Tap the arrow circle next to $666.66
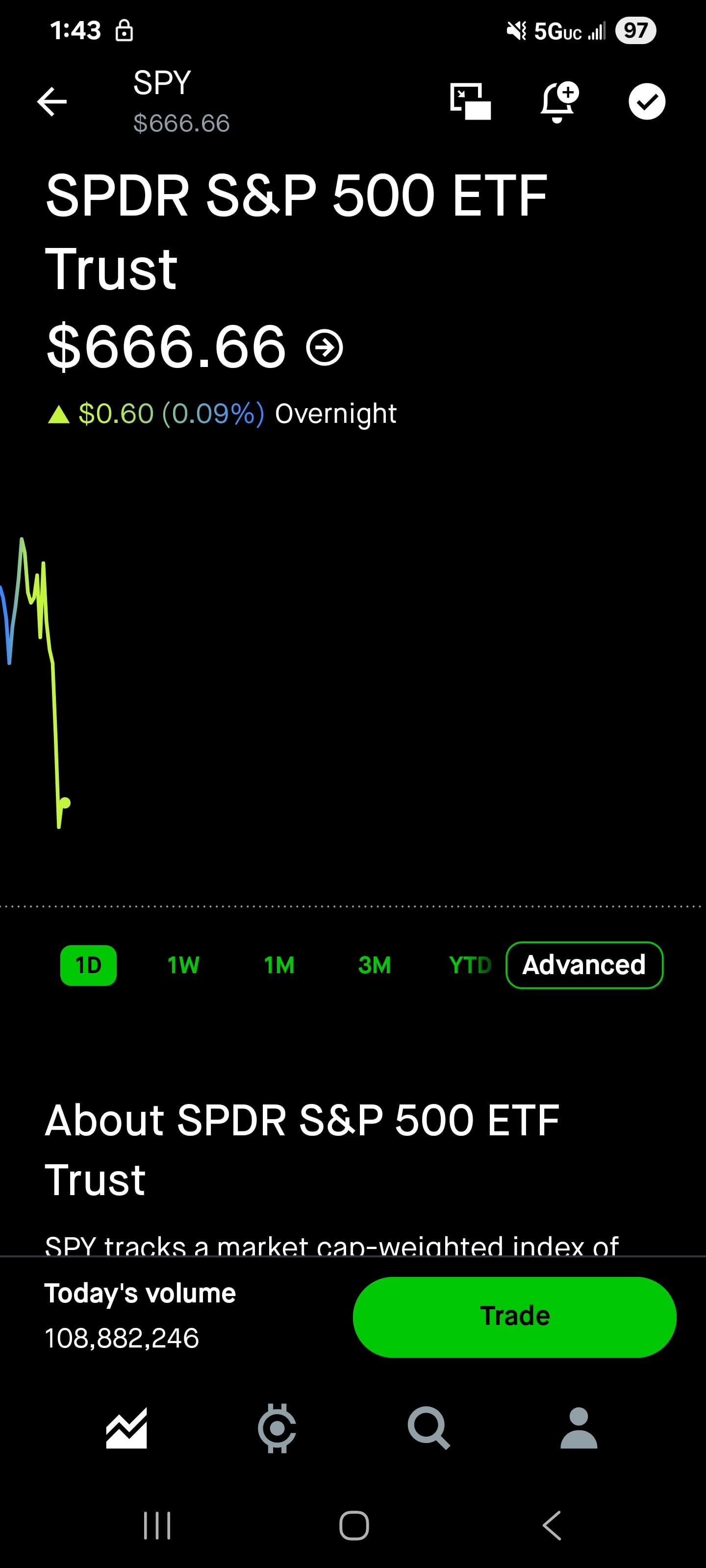This screenshot has width=706, height=1568. [x=325, y=347]
